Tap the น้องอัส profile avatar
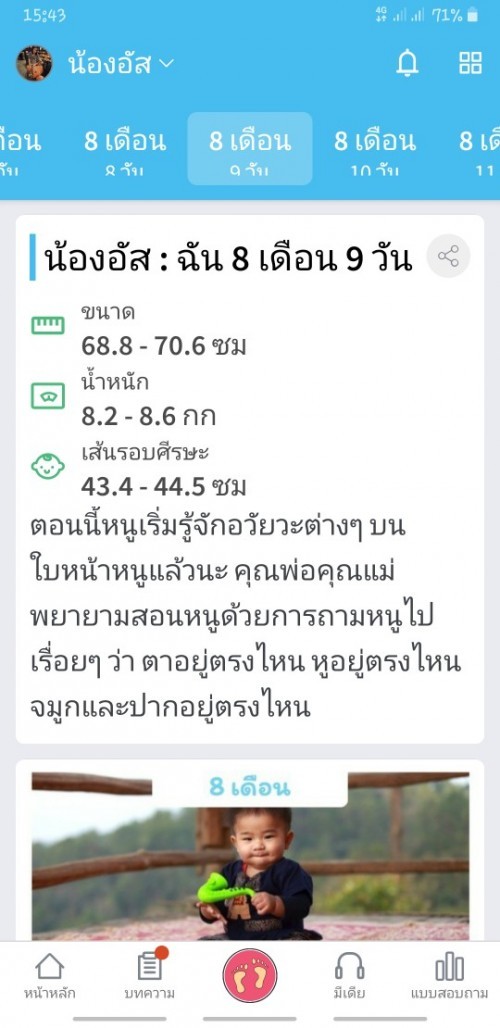Viewport: 500px width, 1028px height. (34, 64)
